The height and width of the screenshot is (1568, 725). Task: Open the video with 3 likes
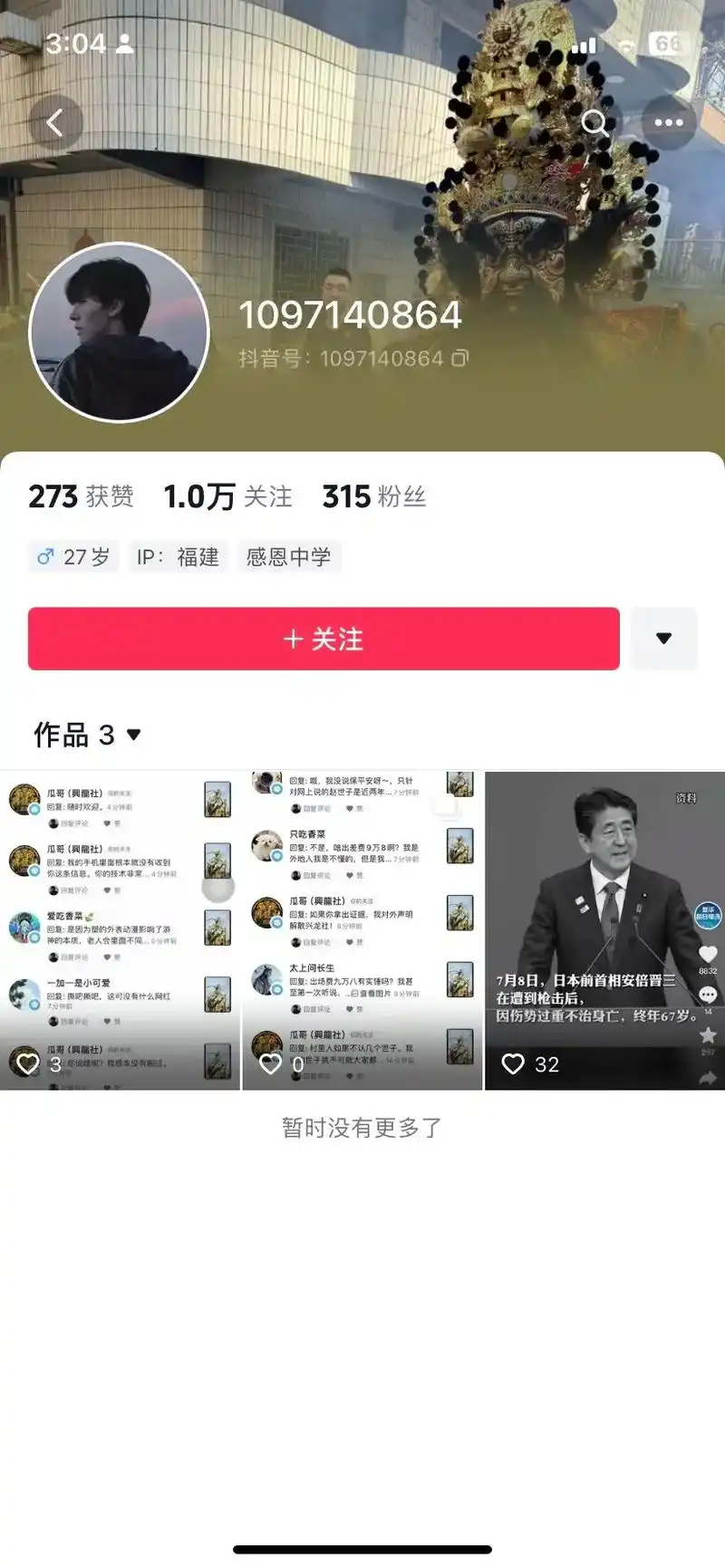pos(120,930)
